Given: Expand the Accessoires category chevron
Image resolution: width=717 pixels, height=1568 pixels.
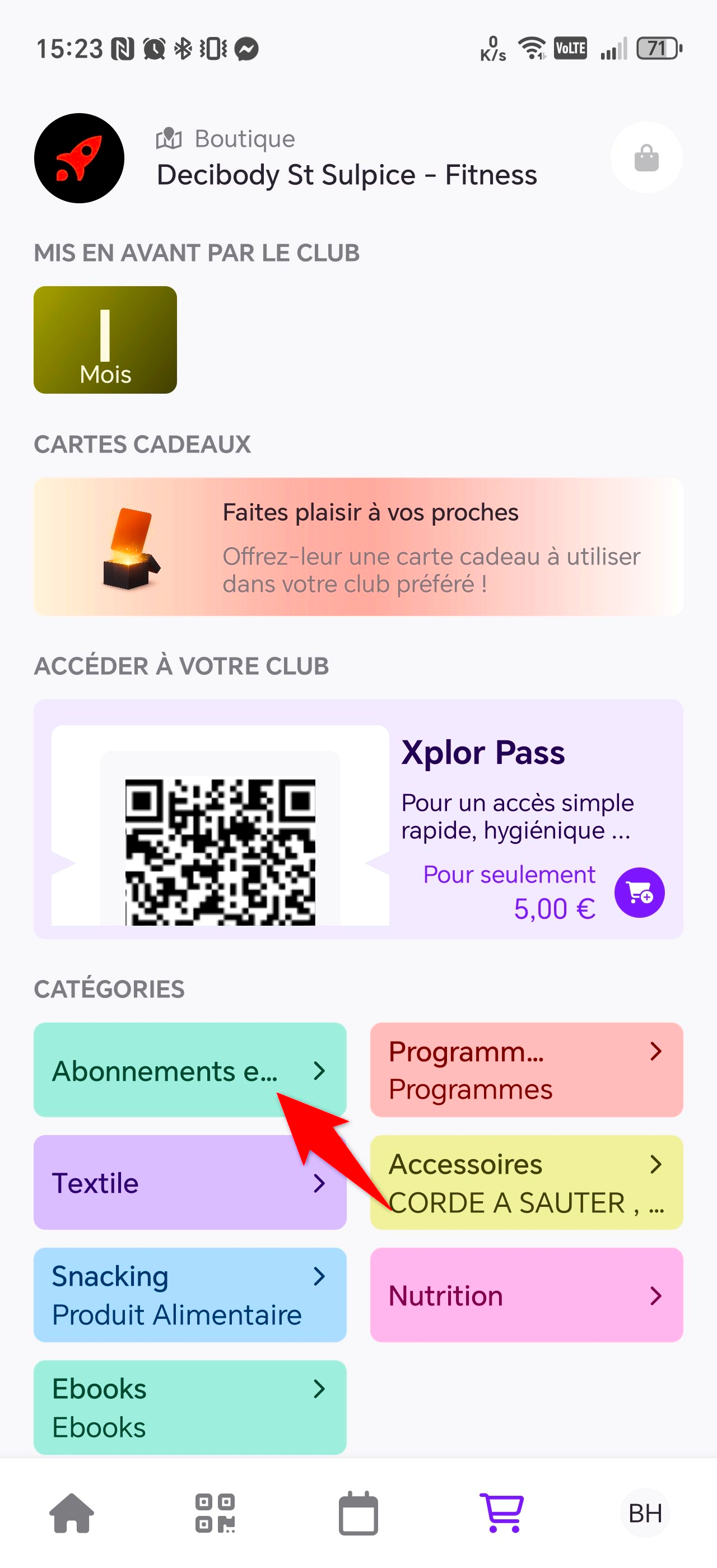Looking at the screenshot, I should tap(656, 1164).
